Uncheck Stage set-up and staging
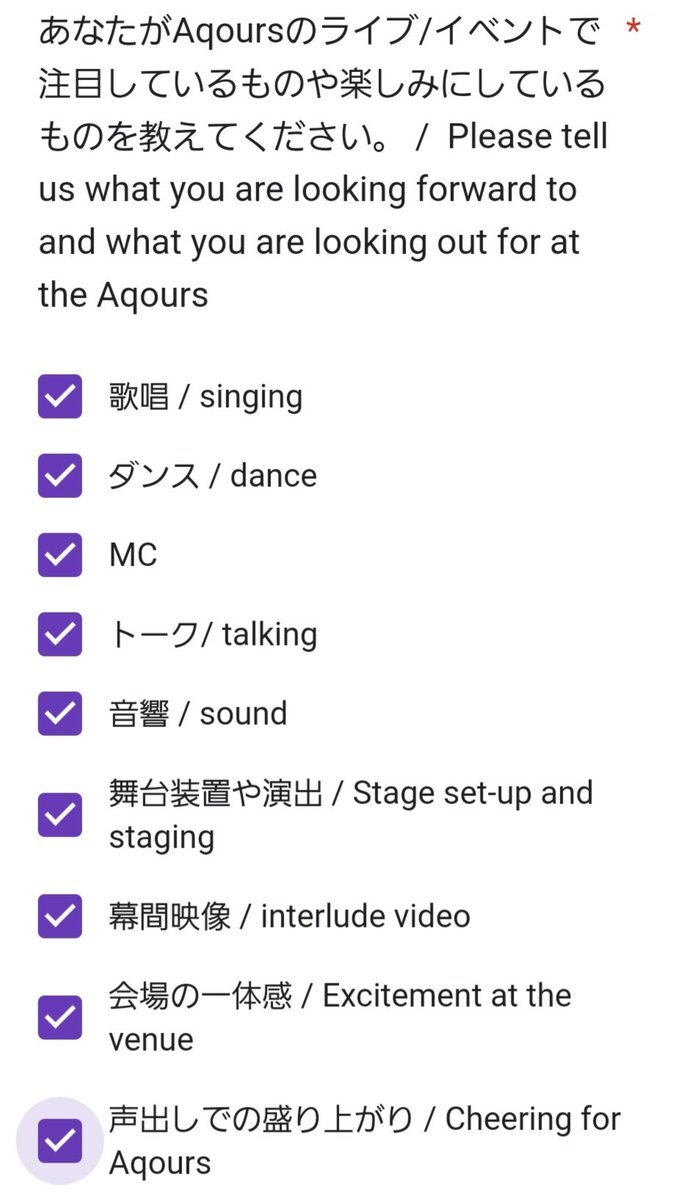Image resolution: width=688 pixels, height=1200 pixels. 59,815
